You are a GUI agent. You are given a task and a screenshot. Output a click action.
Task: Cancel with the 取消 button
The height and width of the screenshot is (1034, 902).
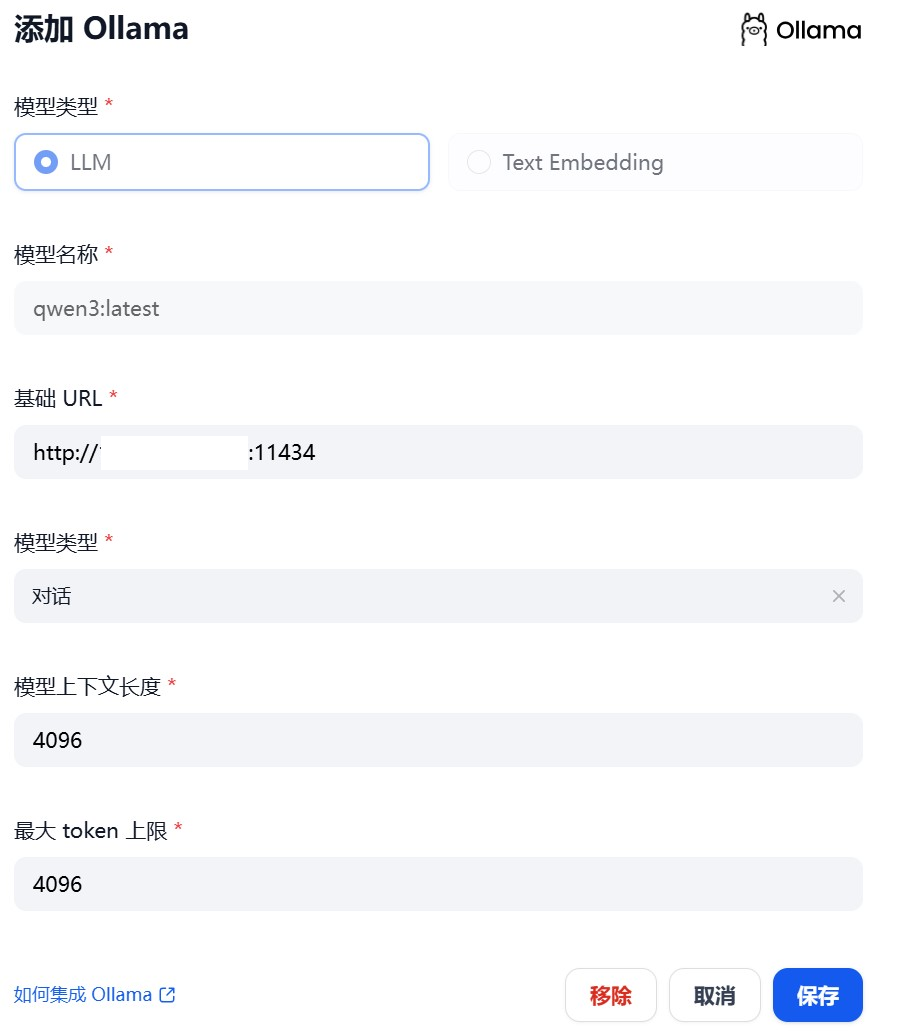[x=715, y=996]
